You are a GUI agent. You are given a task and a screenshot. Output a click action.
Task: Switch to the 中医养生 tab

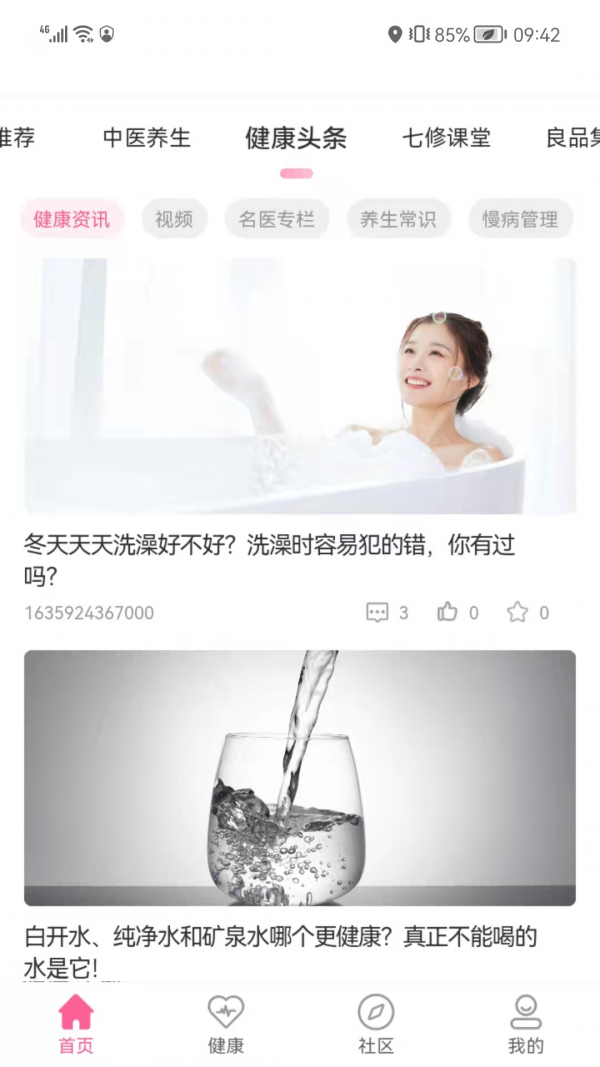point(146,138)
